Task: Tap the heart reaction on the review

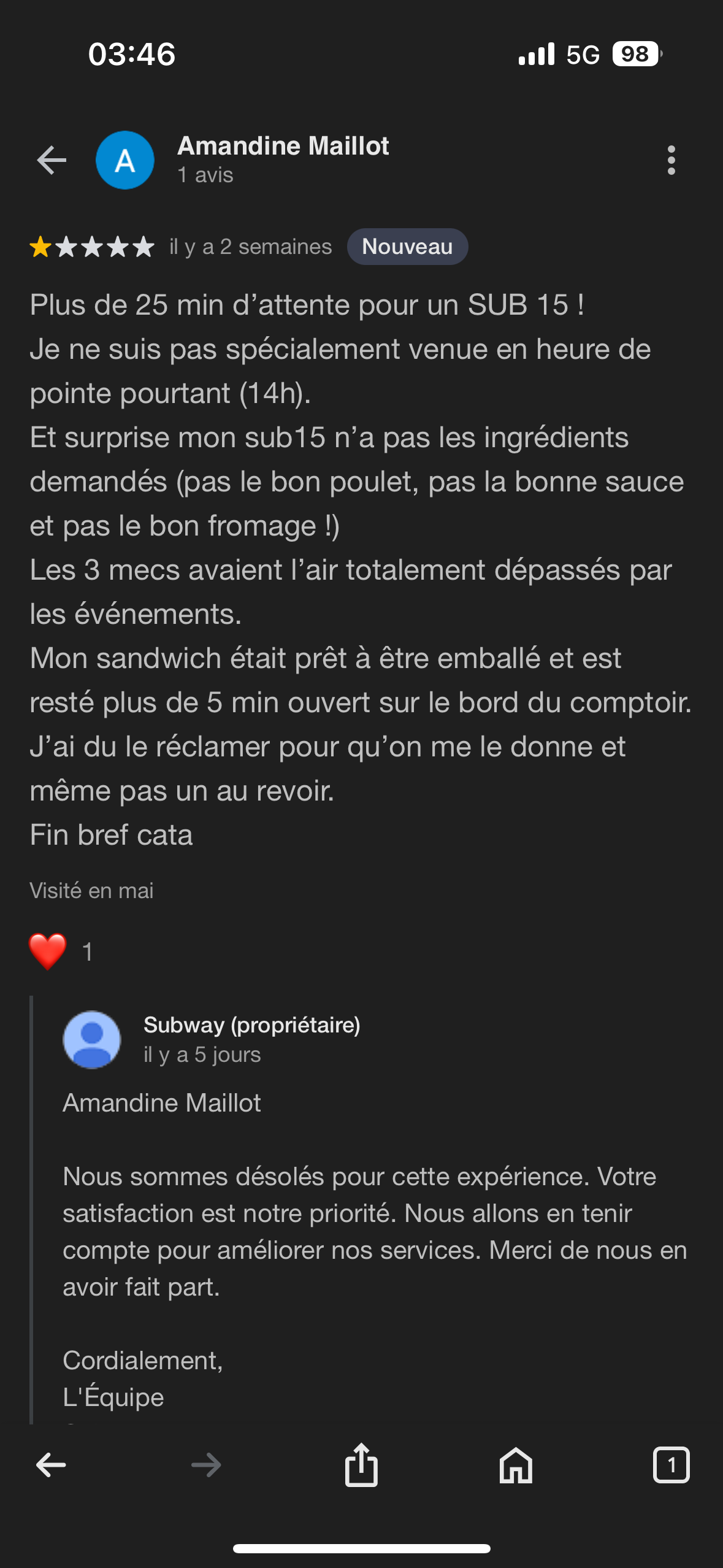Action: [x=48, y=951]
